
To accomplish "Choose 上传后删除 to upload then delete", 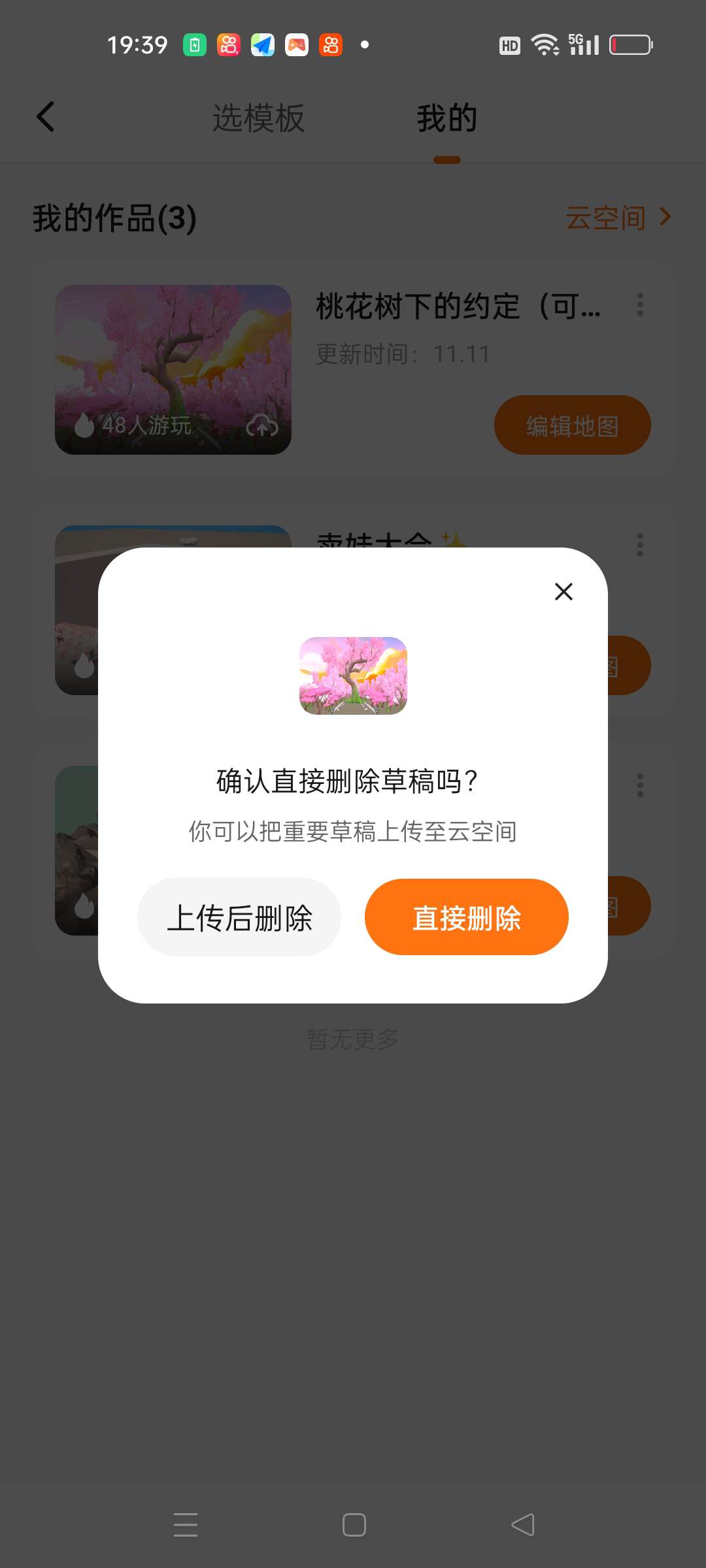I will [x=239, y=917].
